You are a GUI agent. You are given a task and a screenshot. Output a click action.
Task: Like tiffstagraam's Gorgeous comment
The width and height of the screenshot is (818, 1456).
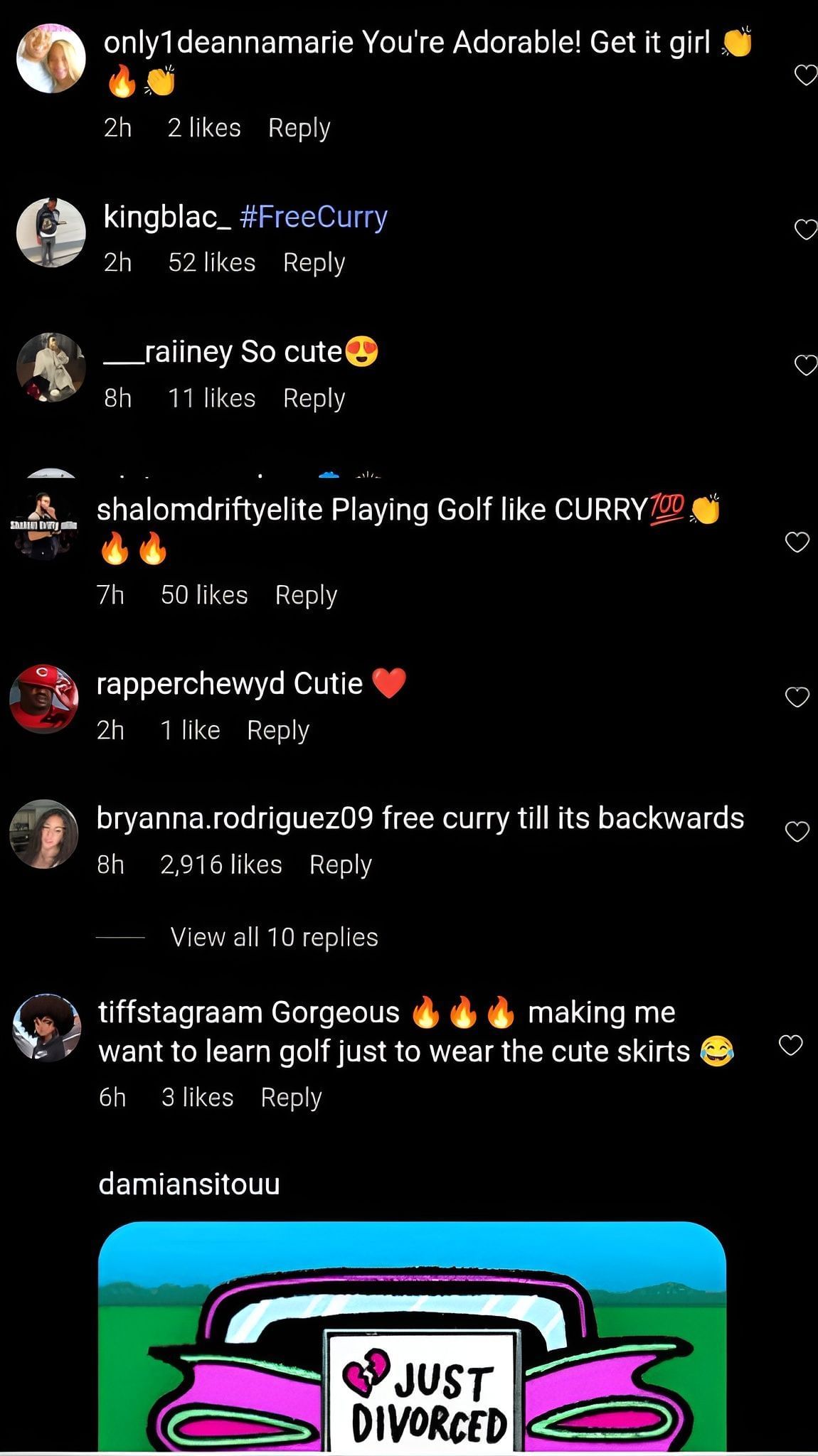point(790,1045)
